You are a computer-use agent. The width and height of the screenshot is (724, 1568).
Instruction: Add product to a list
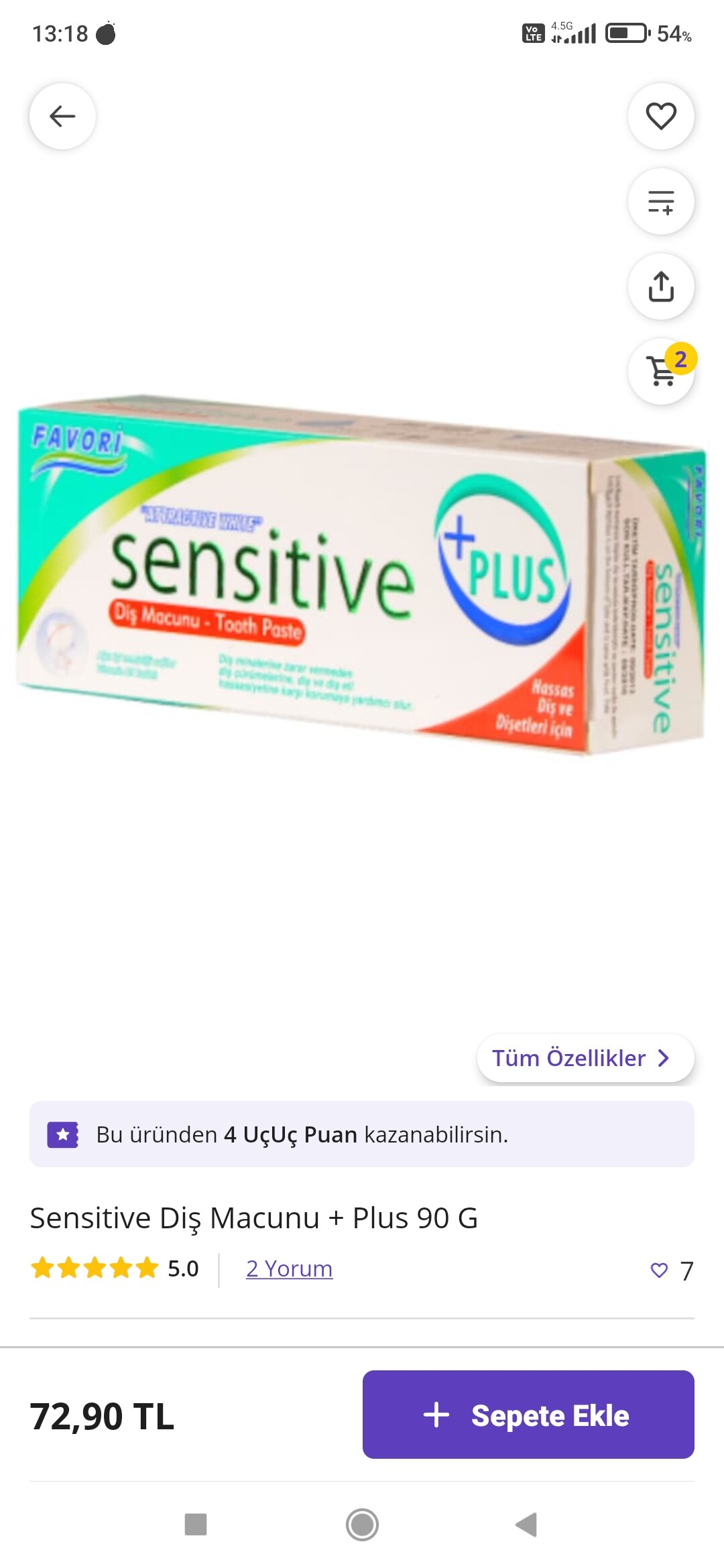click(x=660, y=201)
